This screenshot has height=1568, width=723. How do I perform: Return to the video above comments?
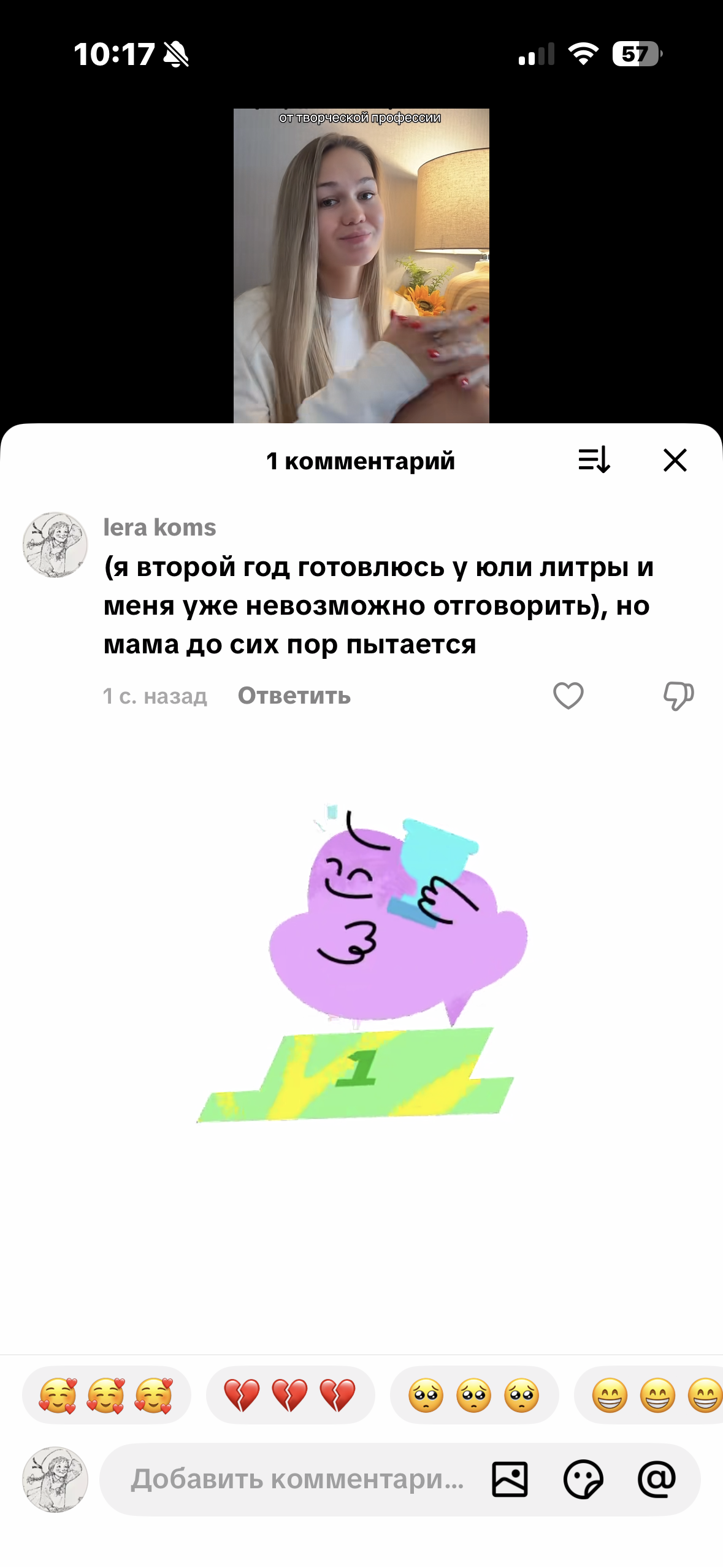361,265
